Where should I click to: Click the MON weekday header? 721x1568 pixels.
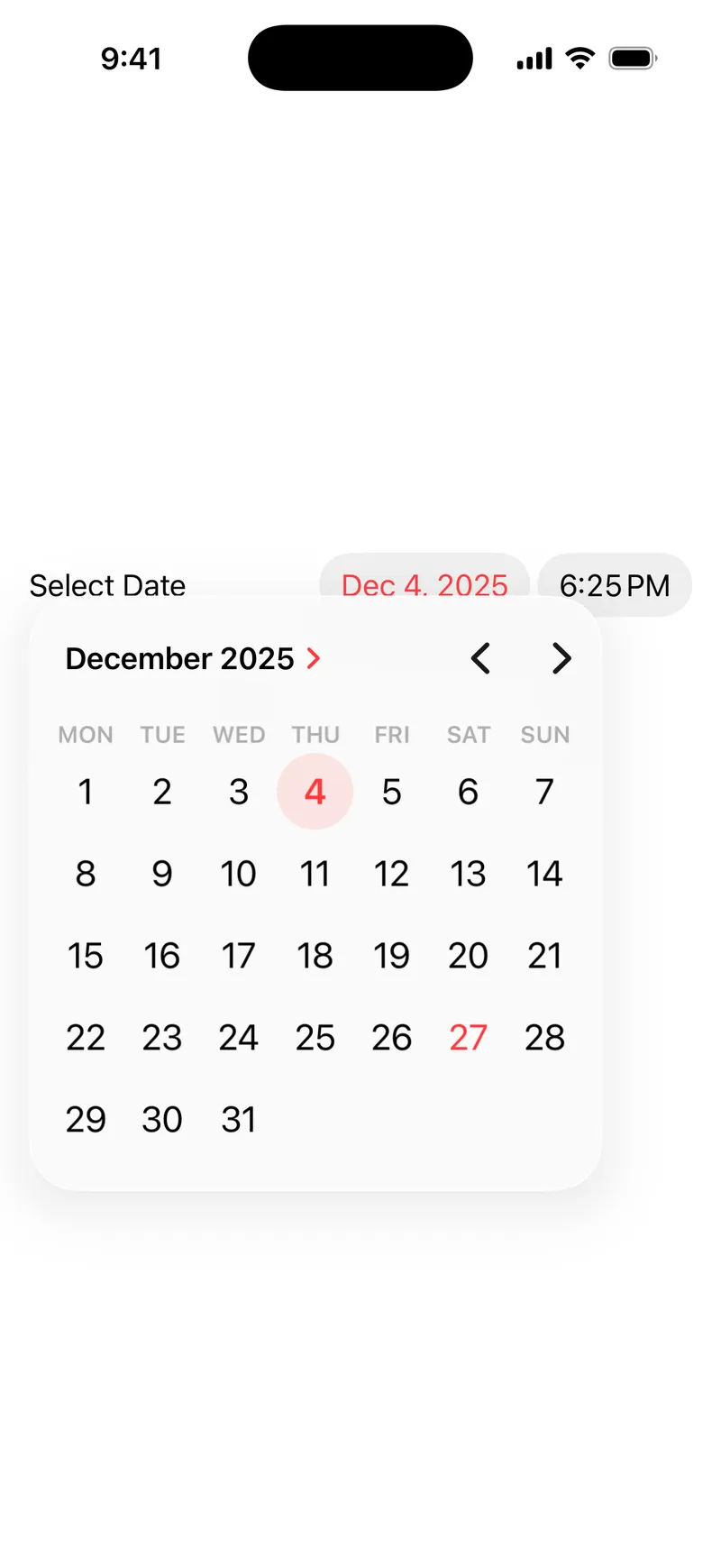pyautogui.click(x=86, y=734)
